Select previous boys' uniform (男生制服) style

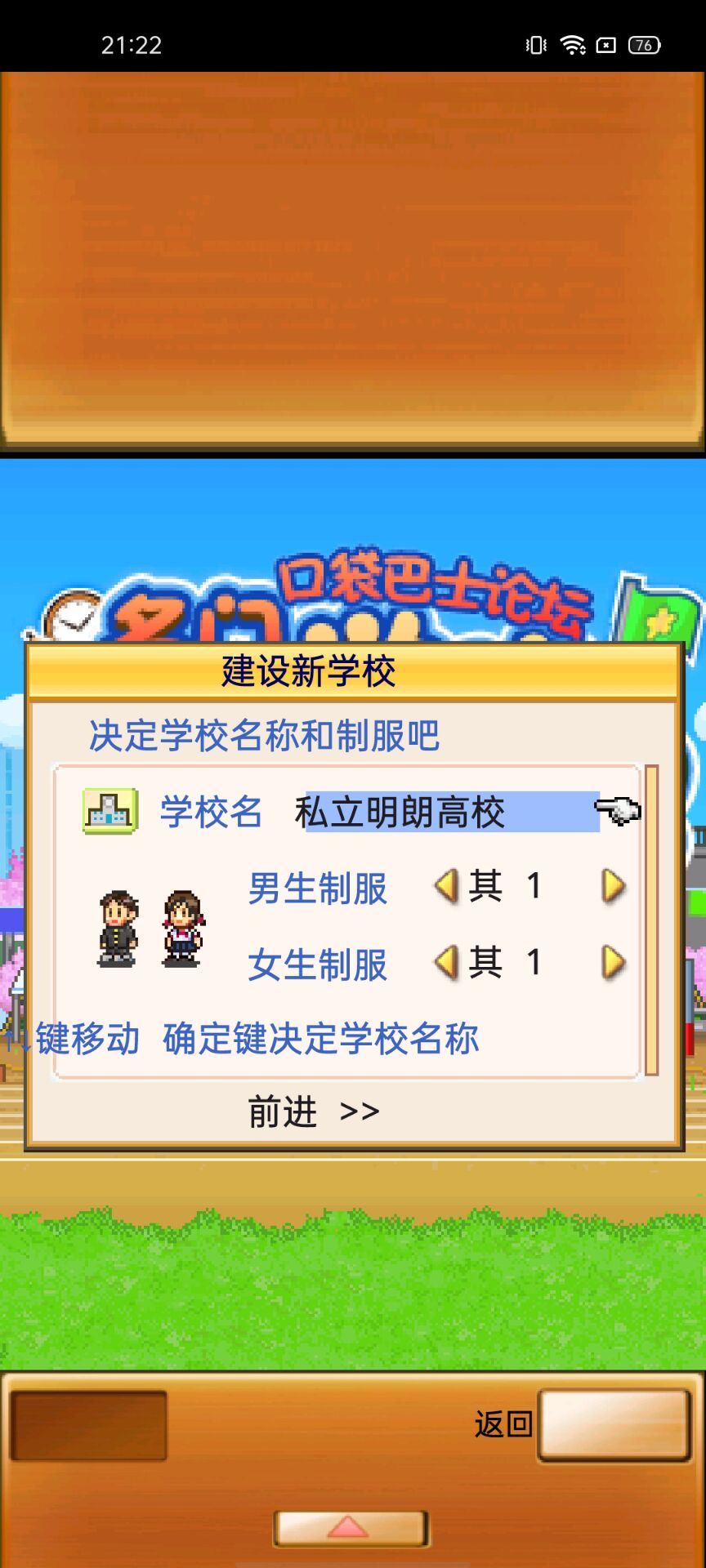[x=446, y=886]
